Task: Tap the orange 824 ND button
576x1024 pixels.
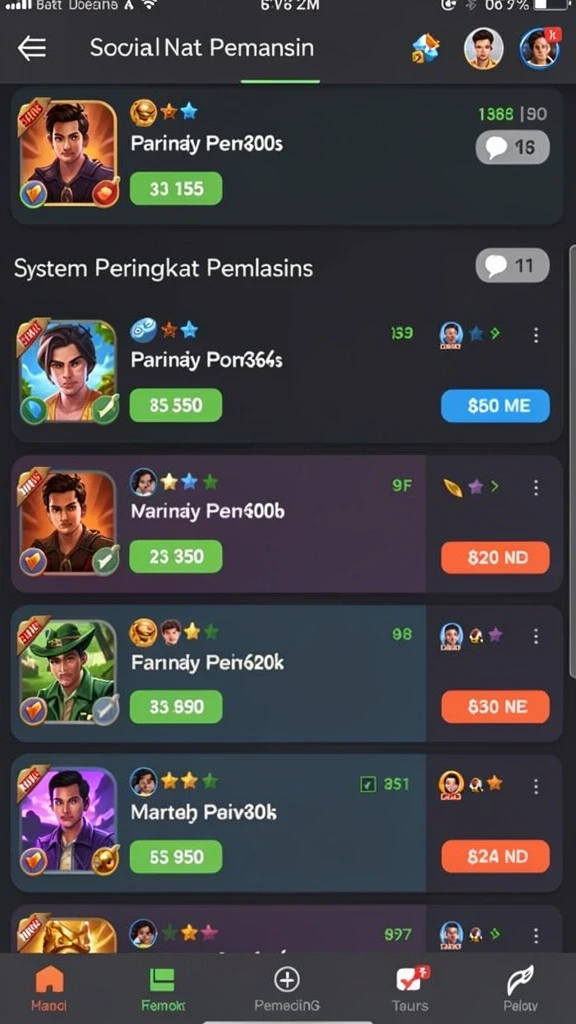Action: (496, 857)
